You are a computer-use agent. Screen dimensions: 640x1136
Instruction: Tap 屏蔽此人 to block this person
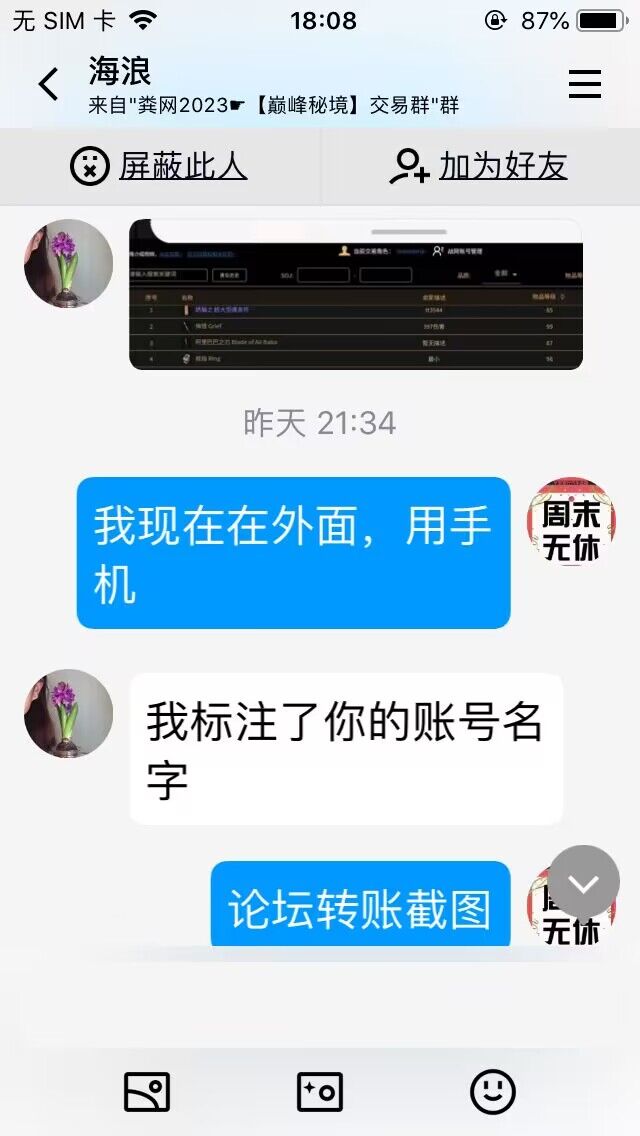(x=160, y=166)
